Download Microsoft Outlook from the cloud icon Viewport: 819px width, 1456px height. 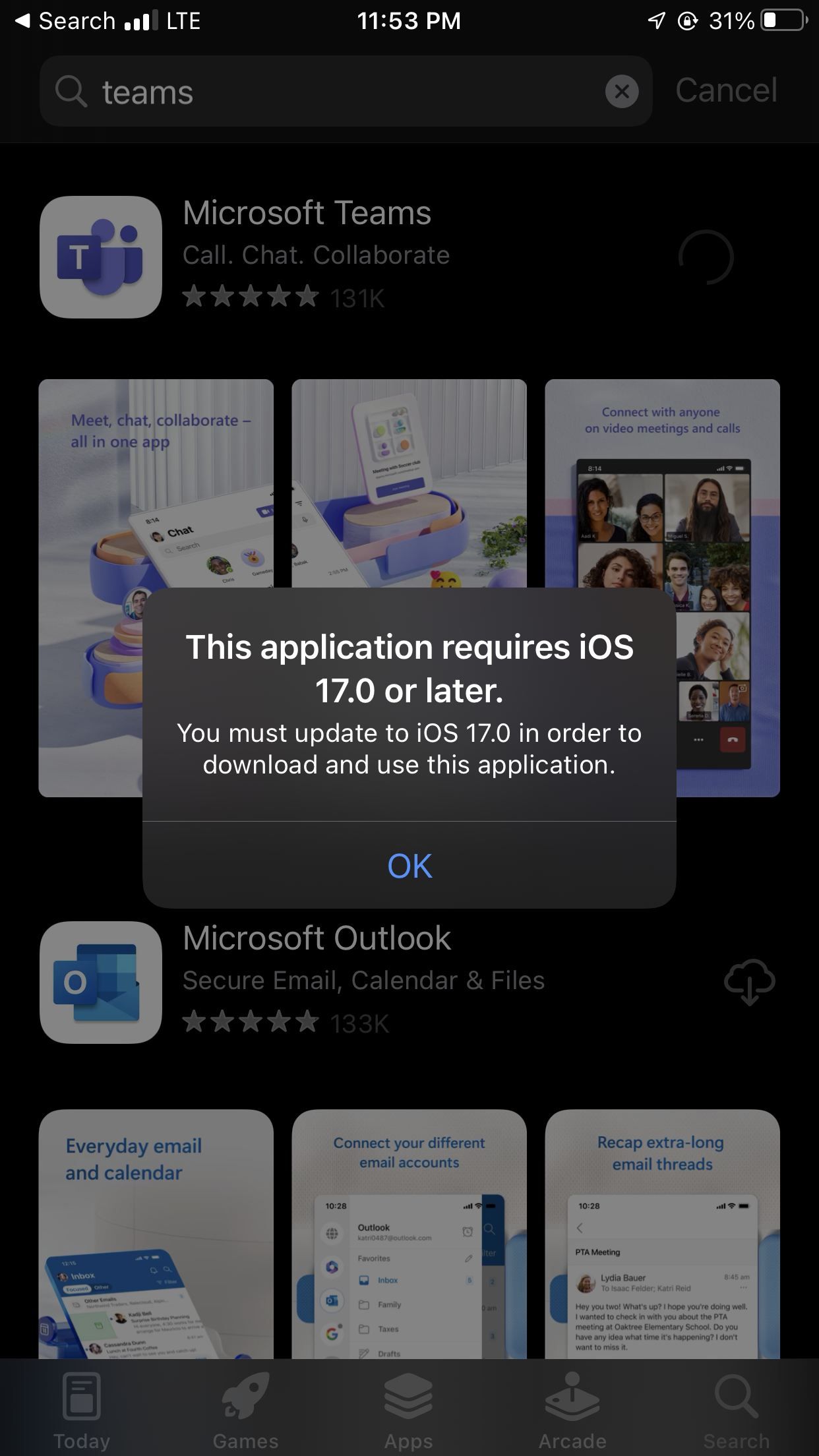pos(749,982)
